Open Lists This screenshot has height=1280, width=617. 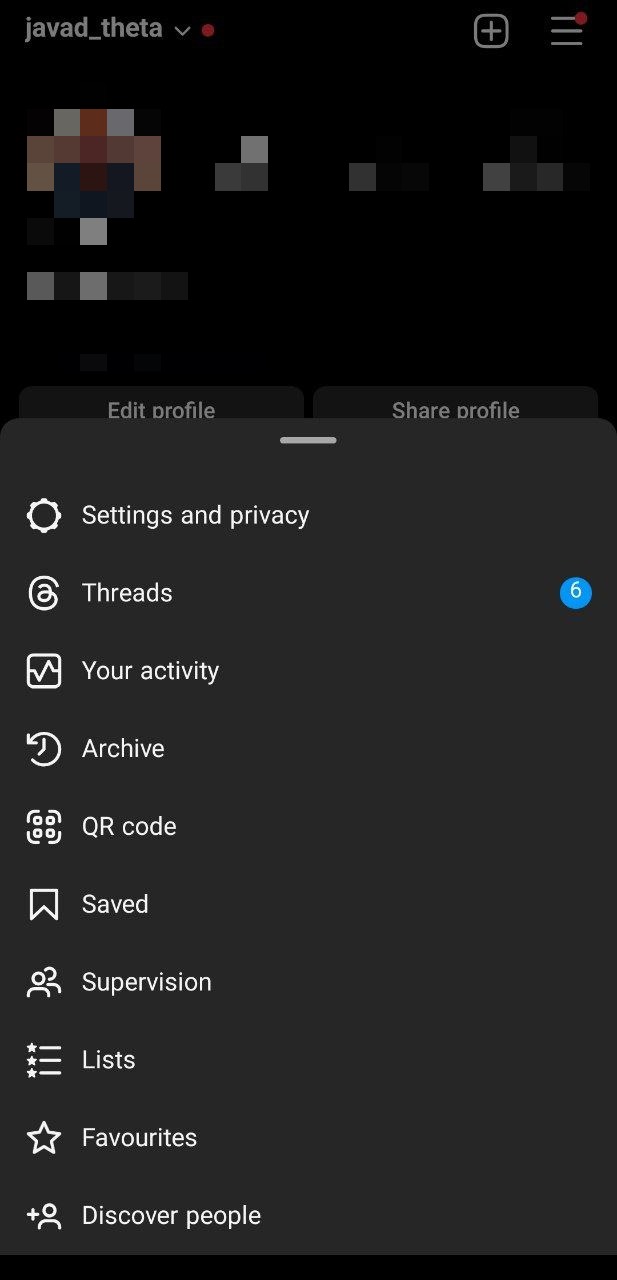coord(108,1060)
